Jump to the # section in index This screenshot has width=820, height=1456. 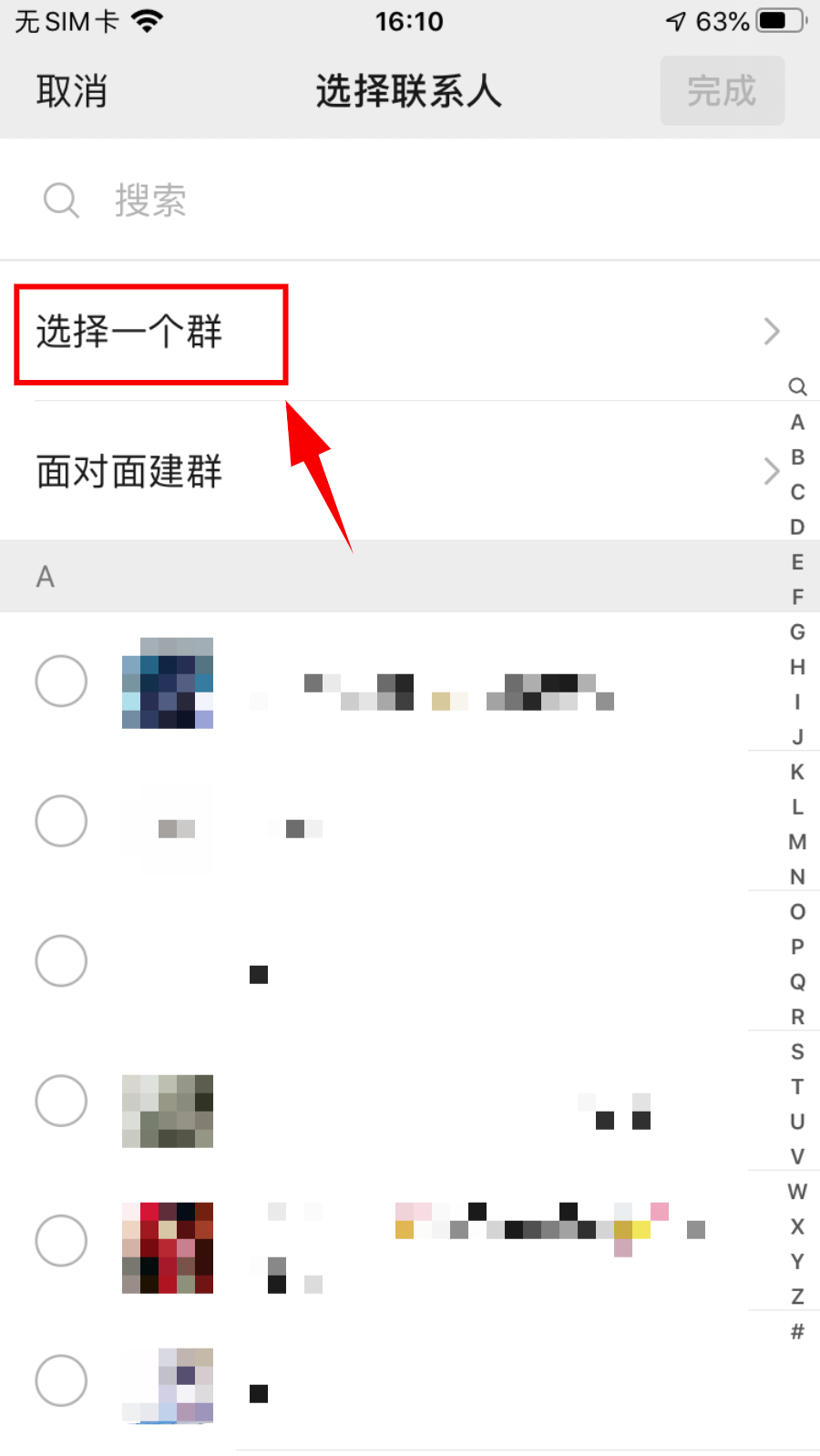pos(797,1332)
